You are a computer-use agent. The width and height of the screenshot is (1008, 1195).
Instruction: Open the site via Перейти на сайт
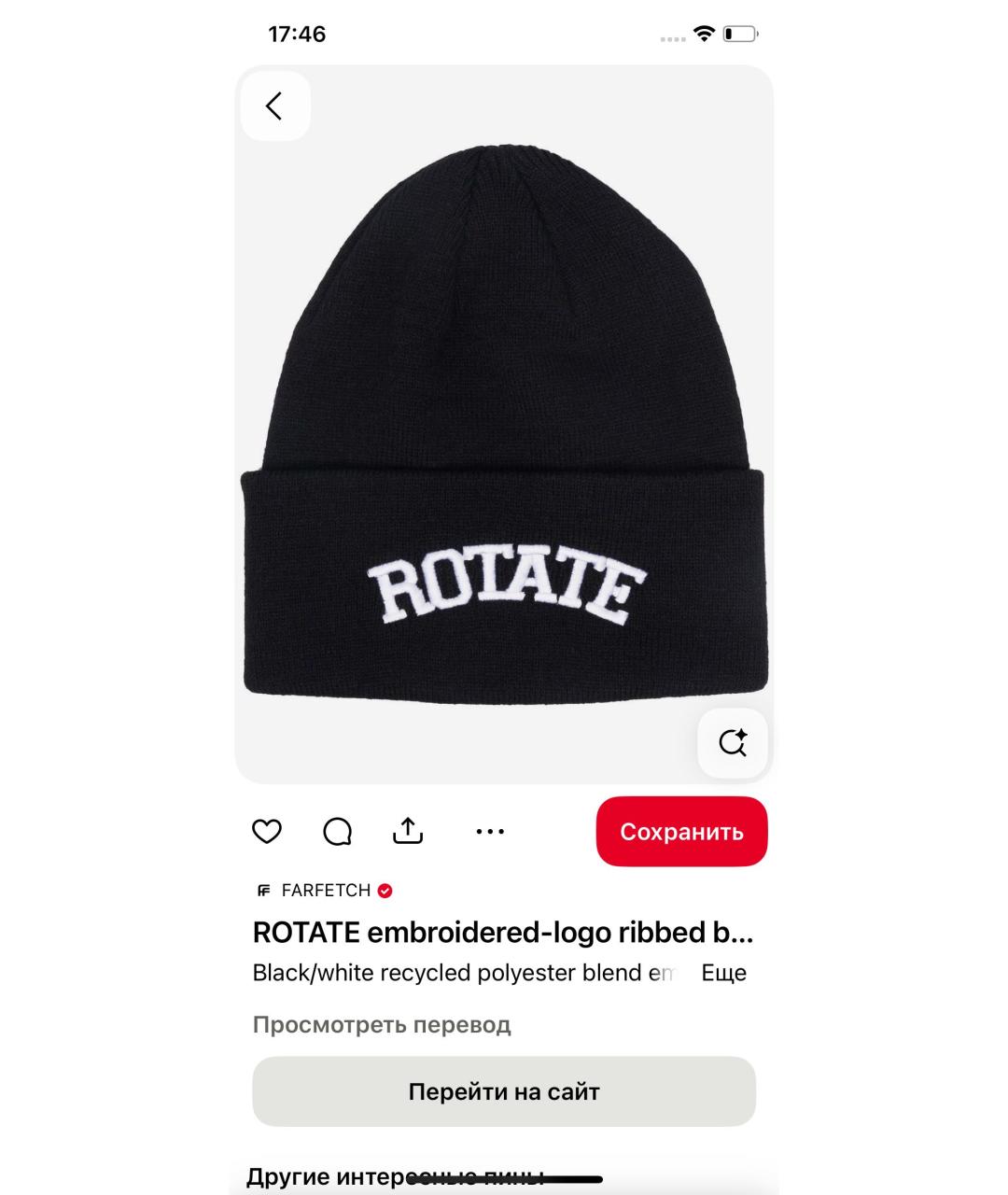click(x=503, y=1090)
